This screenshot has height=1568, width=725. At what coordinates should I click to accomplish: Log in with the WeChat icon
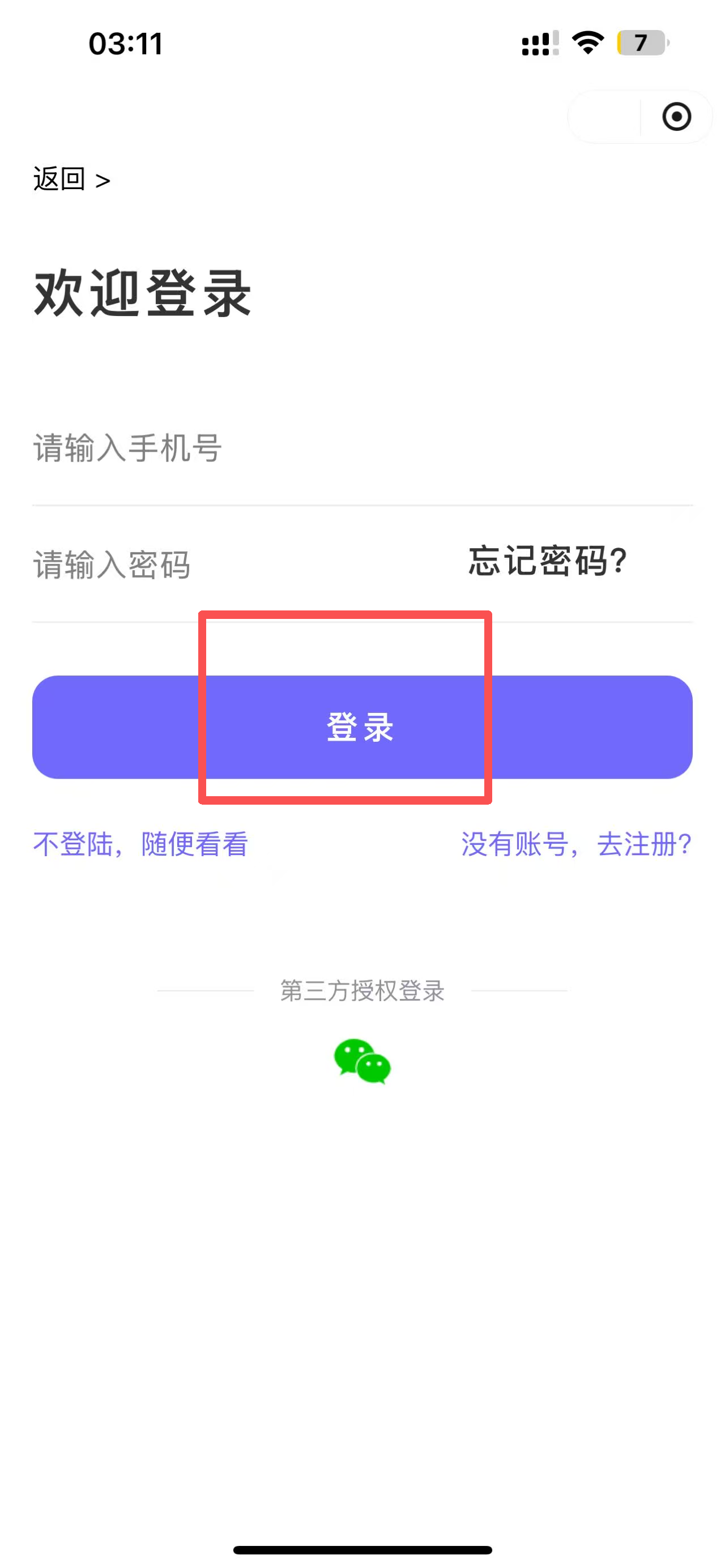(x=362, y=1061)
